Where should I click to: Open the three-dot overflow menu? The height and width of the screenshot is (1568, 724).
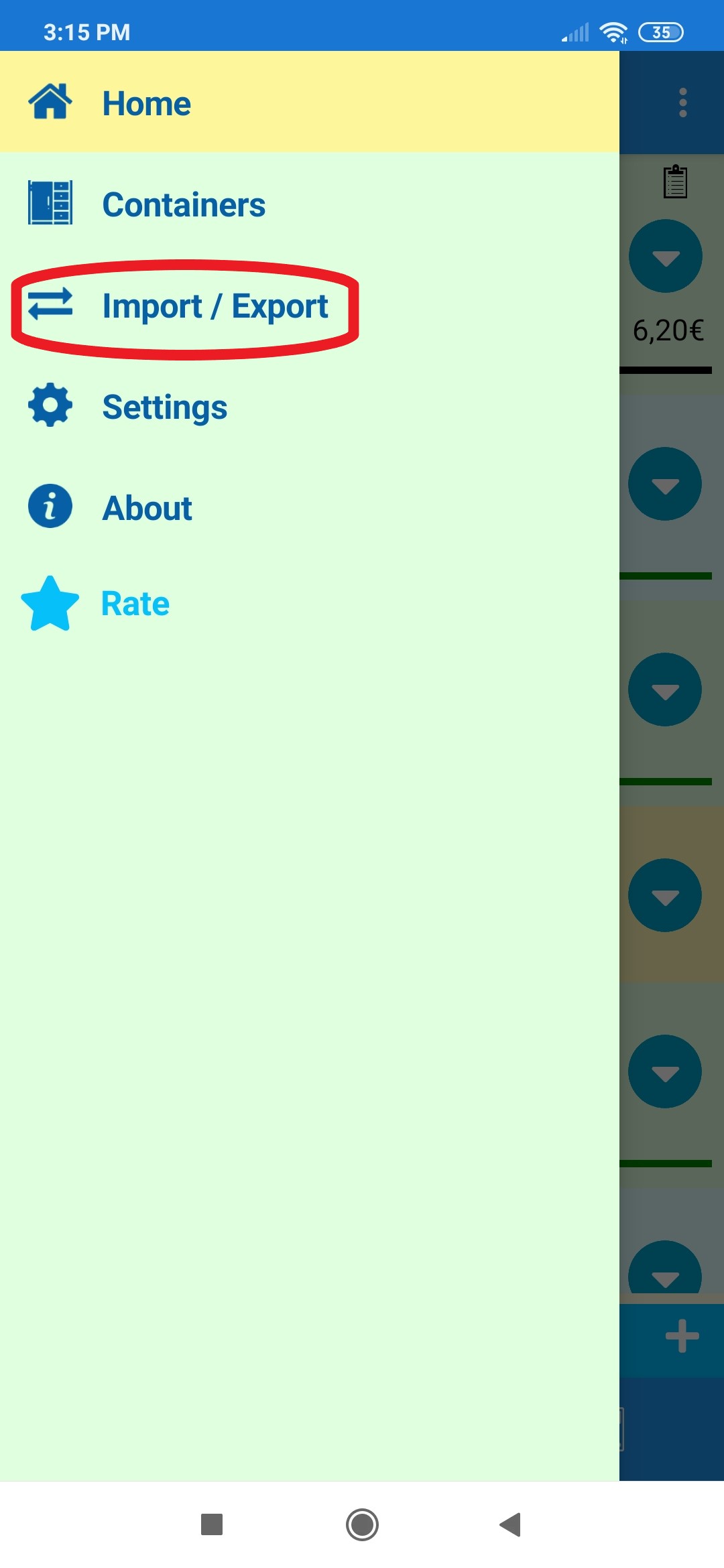click(682, 103)
